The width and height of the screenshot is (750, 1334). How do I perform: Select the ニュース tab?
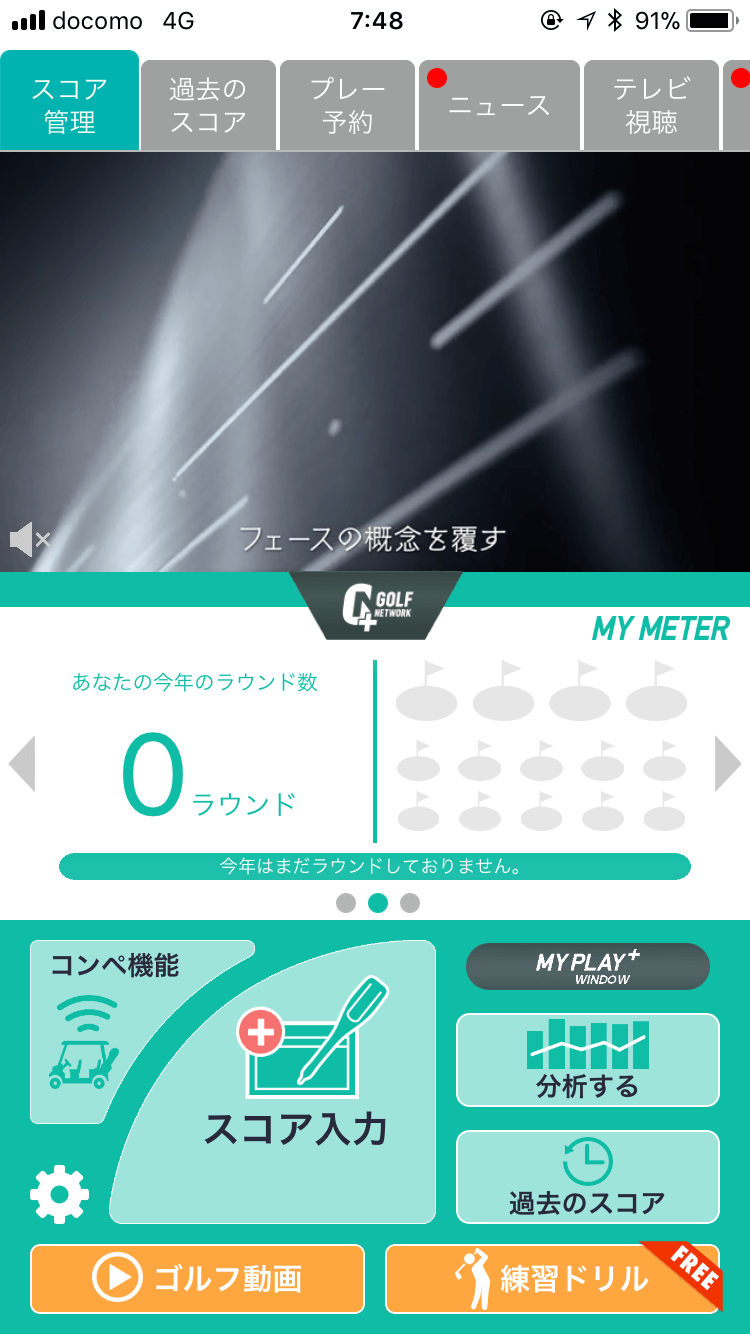click(x=499, y=105)
